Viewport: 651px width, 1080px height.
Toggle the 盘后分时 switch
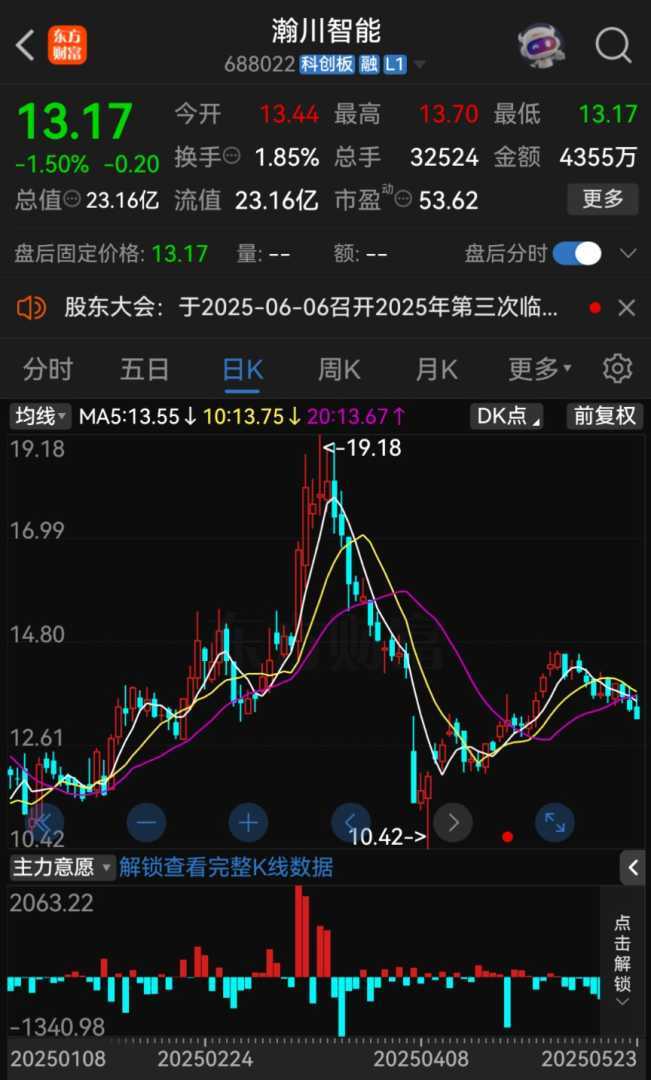(577, 253)
